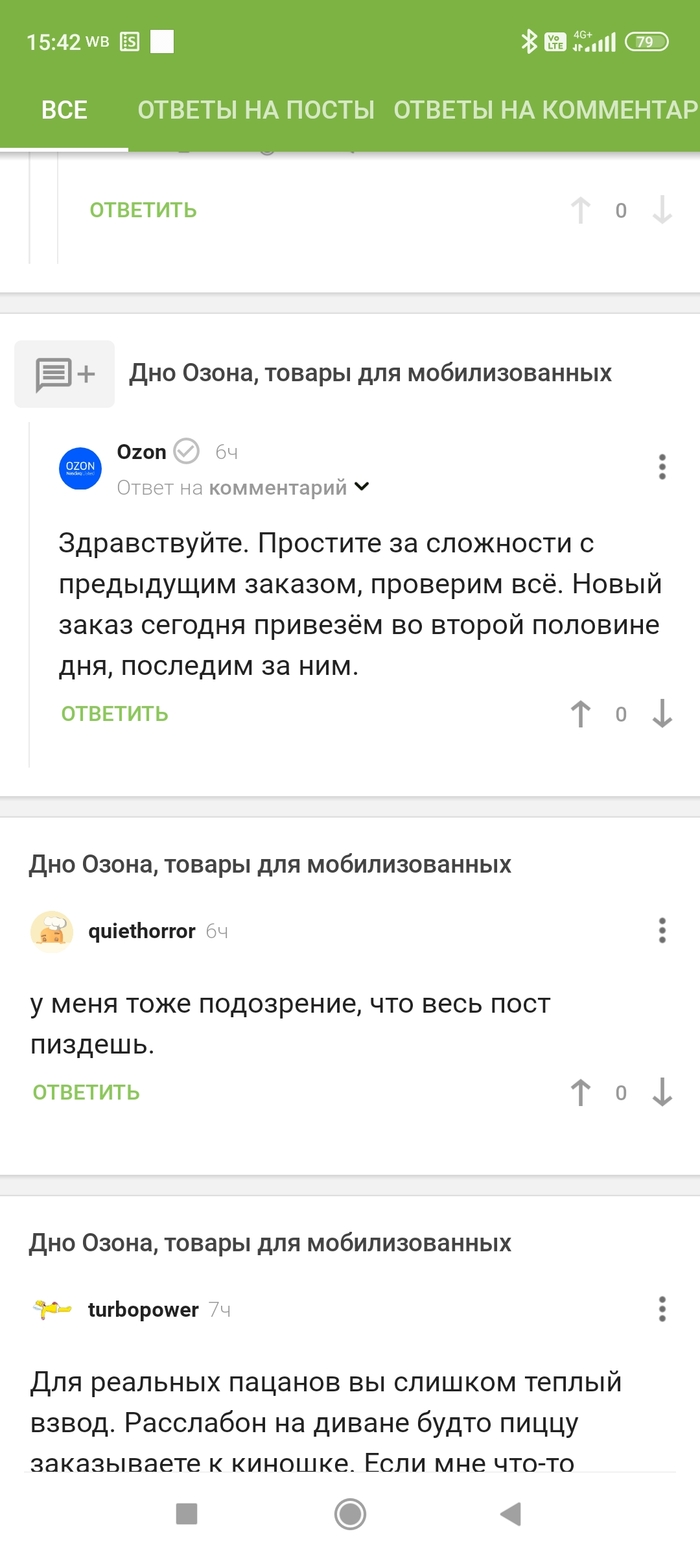
Task: Switch to ОТВЕТЫ НА ПОСТЫ tab
Action: [x=256, y=110]
